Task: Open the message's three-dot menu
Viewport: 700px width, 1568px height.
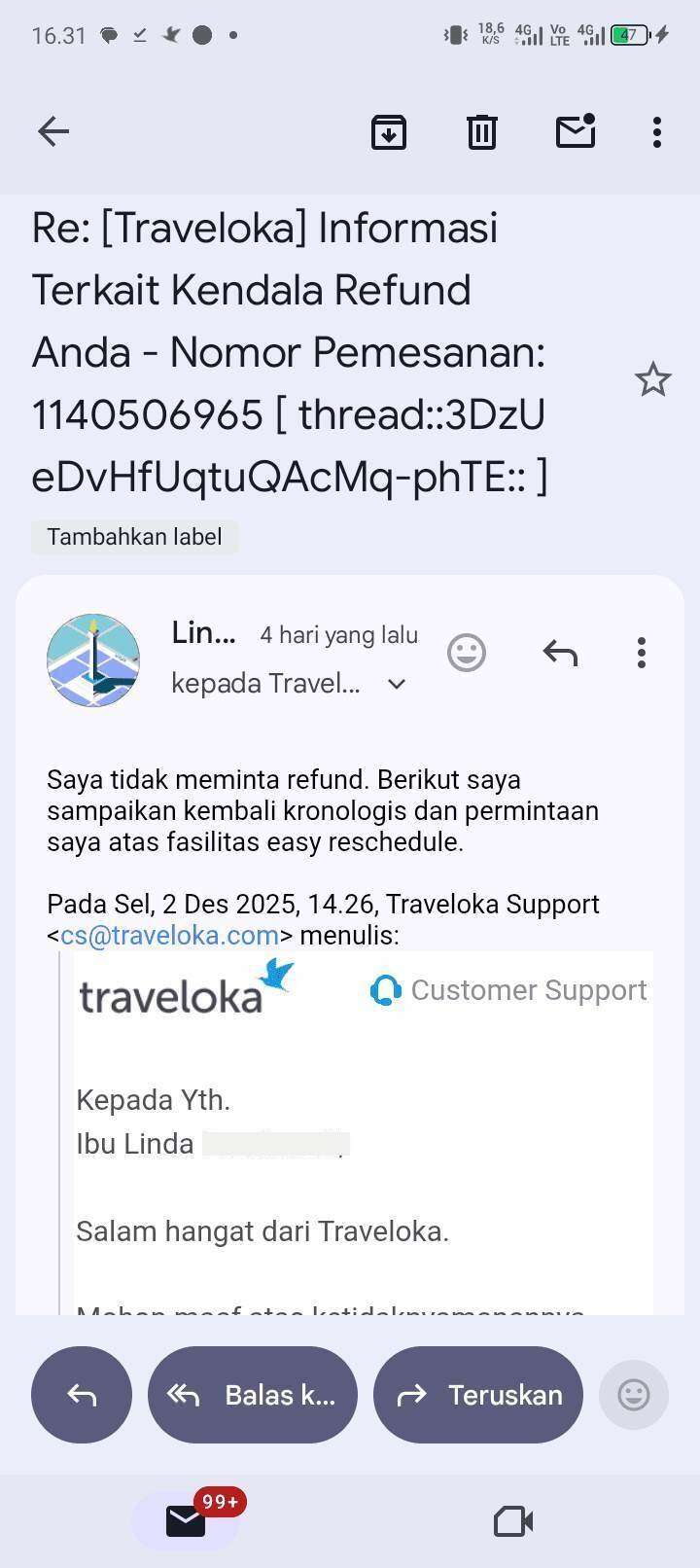Action: (x=642, y=653)
